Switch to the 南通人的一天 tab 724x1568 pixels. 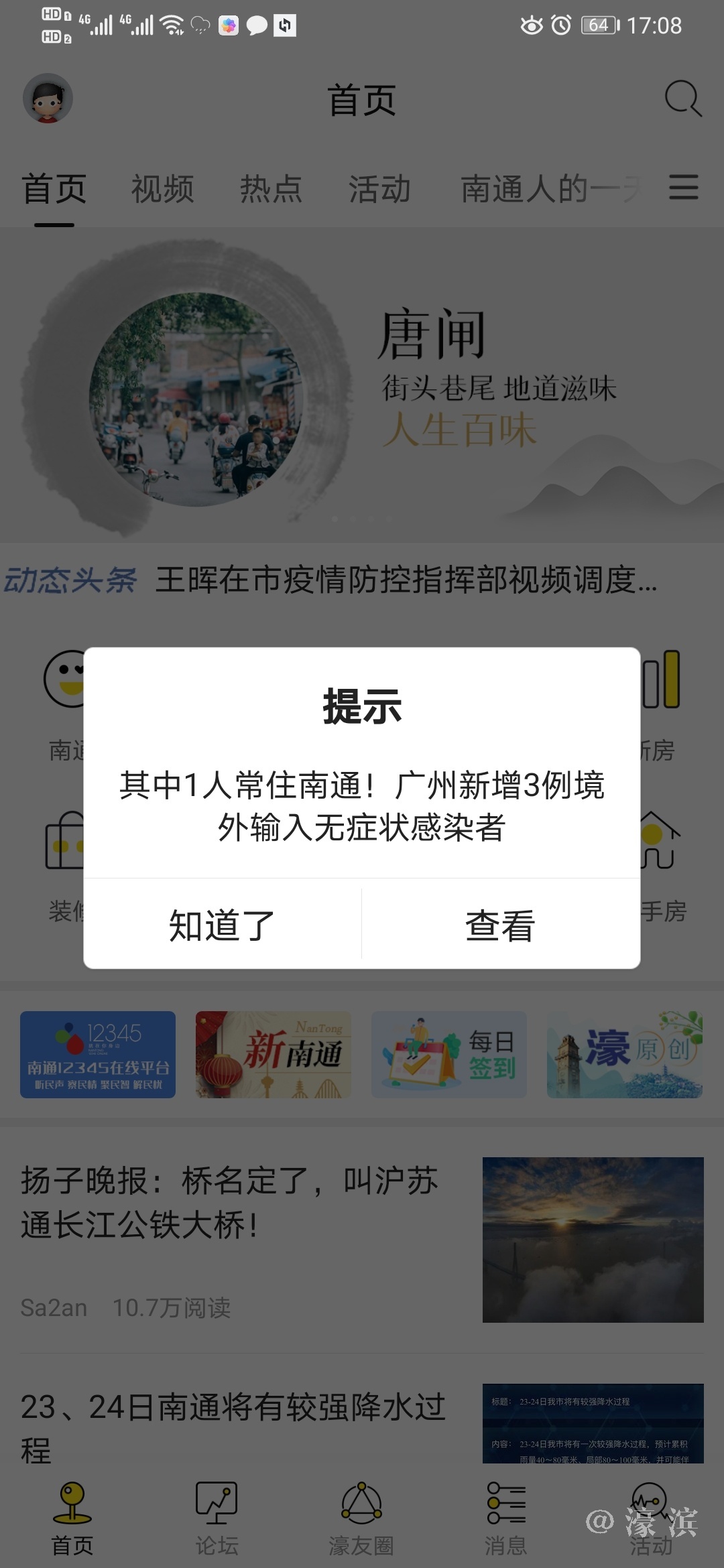[x=550, y=189]
